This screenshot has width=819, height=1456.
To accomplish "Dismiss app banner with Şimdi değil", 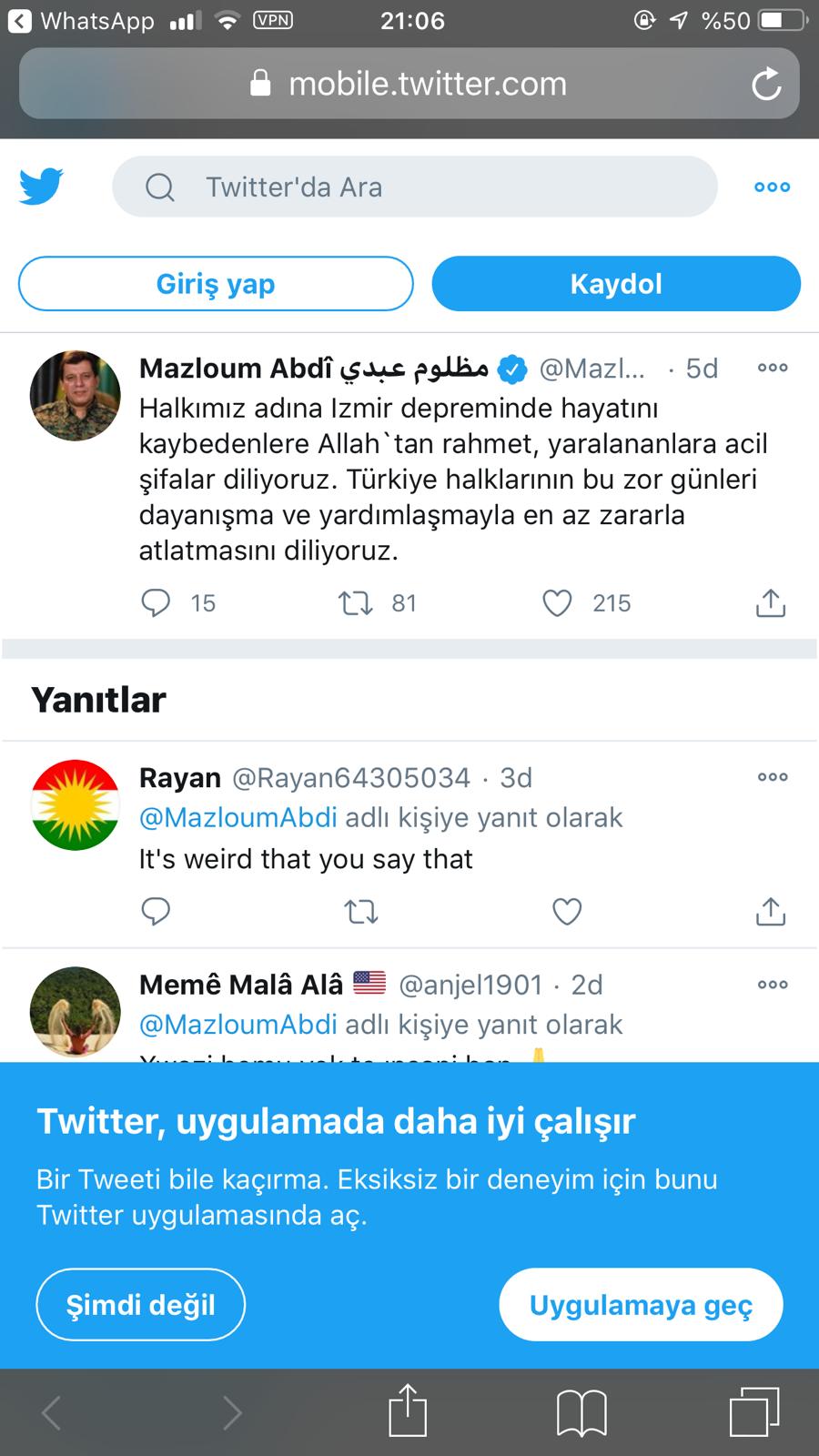I will (141, 1305).
